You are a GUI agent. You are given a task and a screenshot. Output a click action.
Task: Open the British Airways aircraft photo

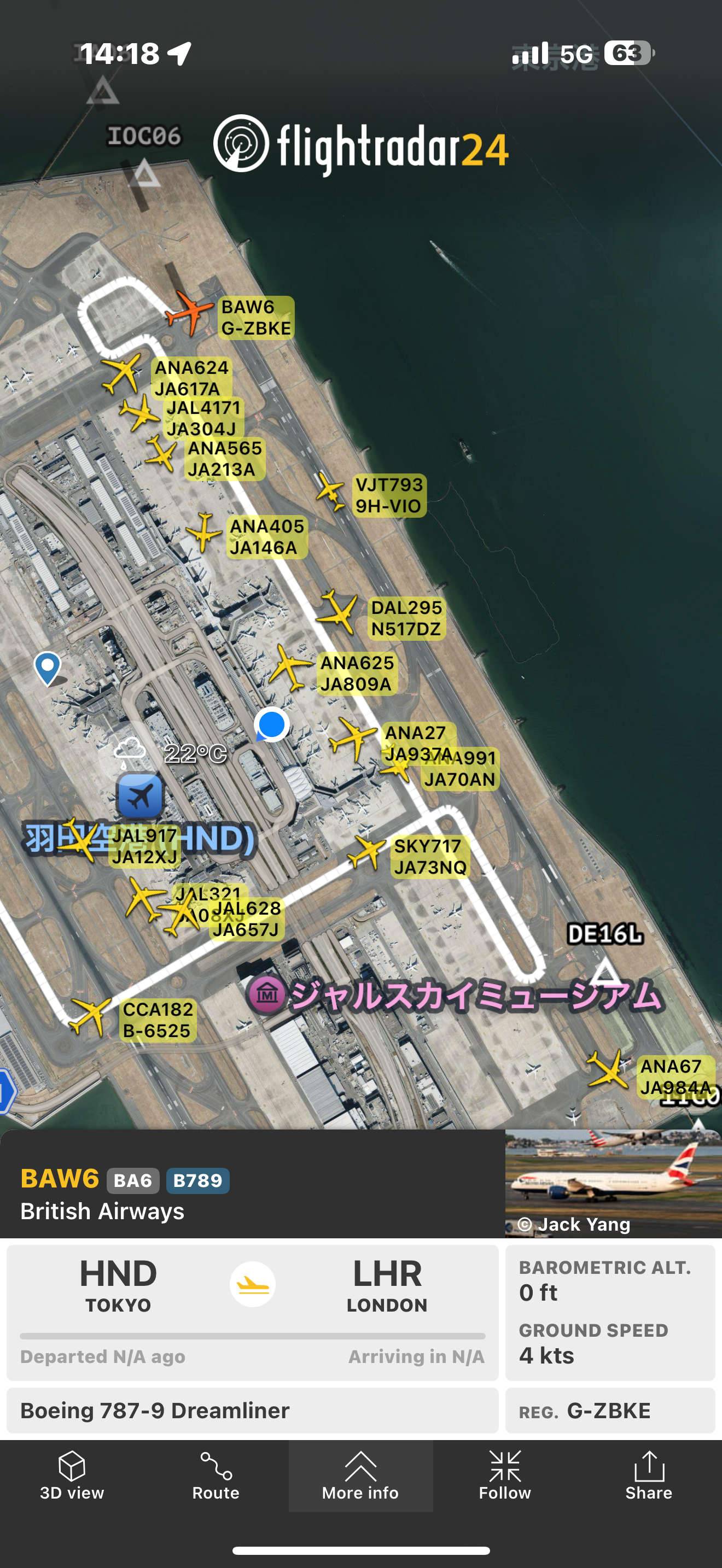click(x=613, y=1183)
